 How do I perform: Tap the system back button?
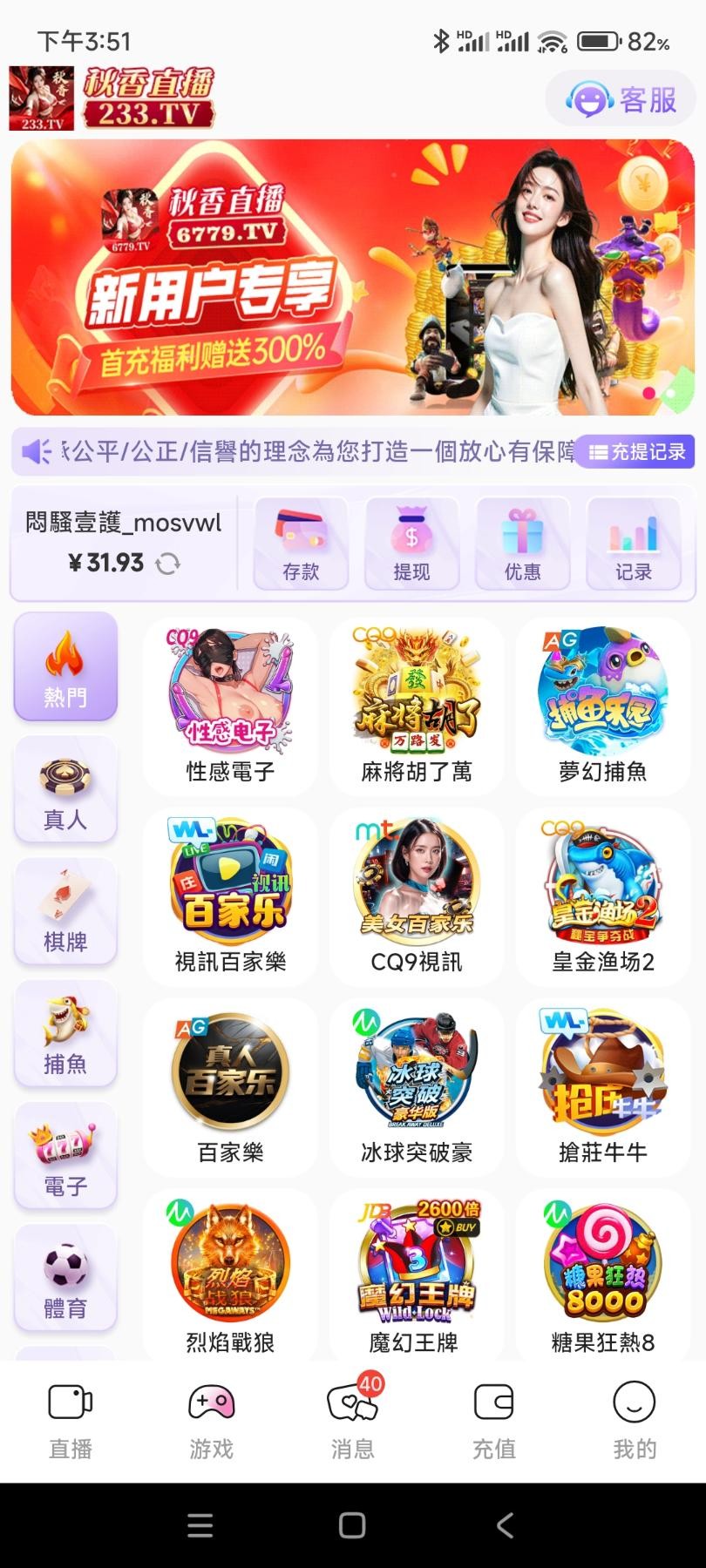505,1525
